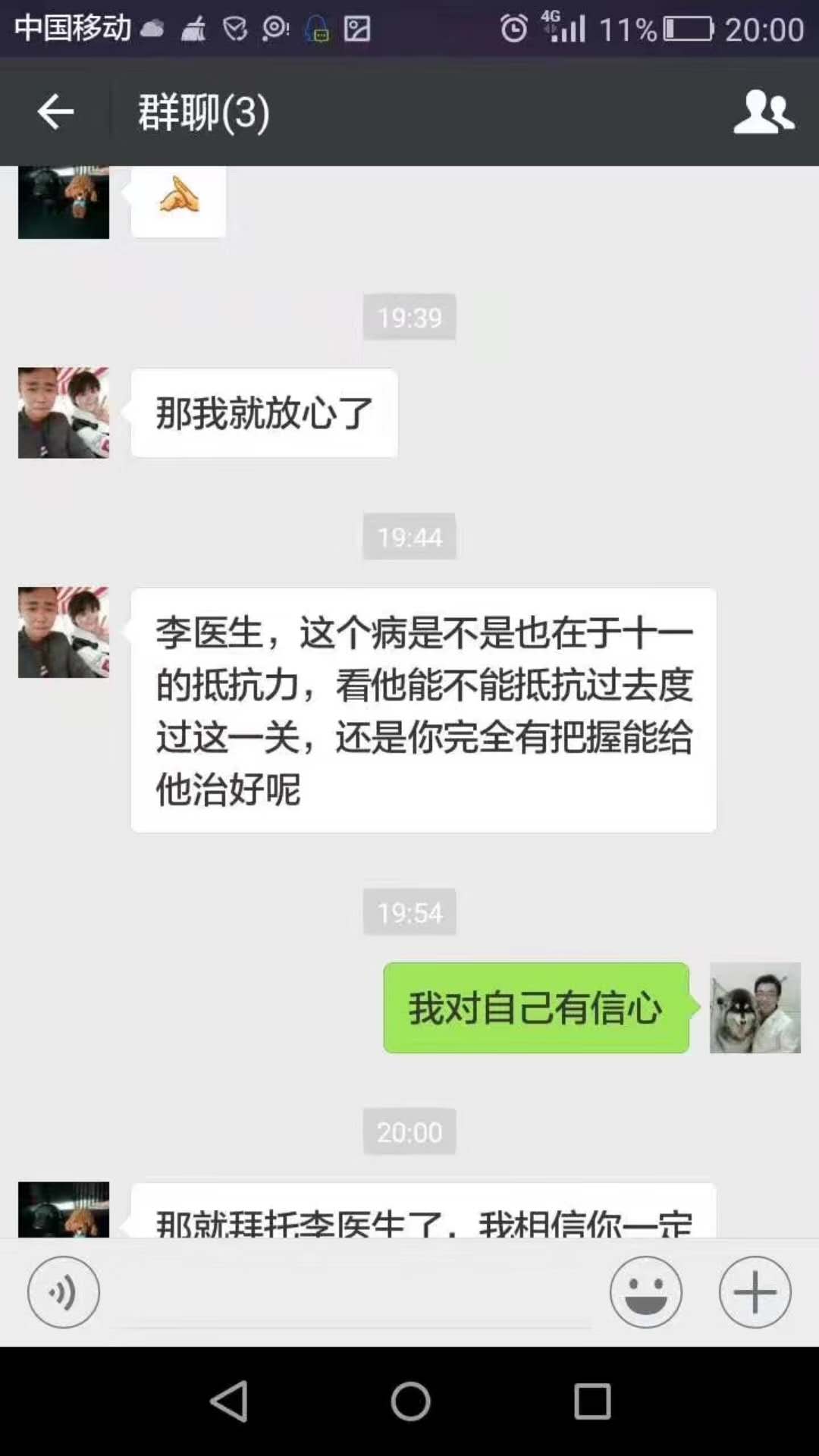Tap the avatar beside the hands emoji message
Screen dimensions: 819x1456
64,202
